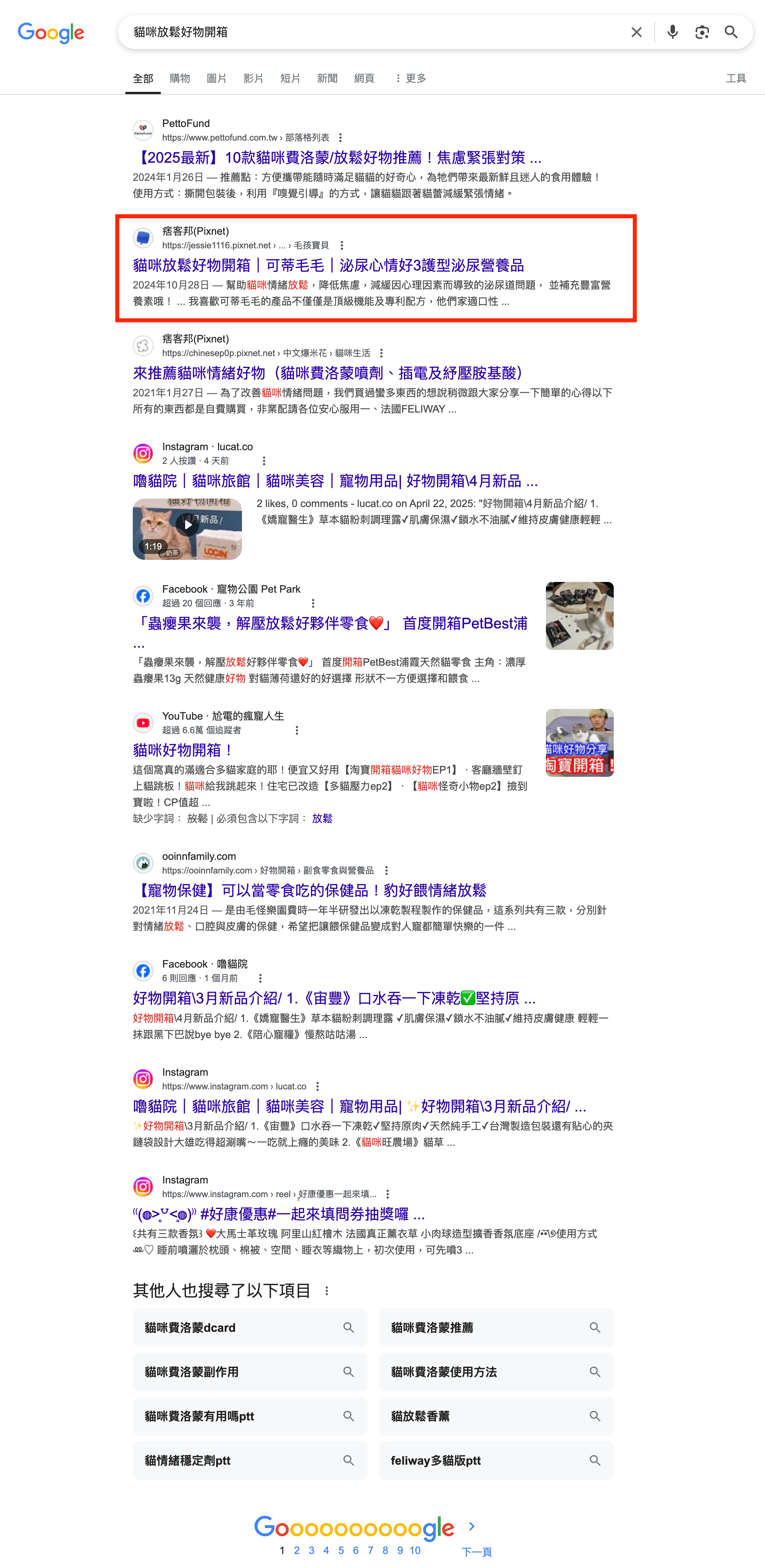Expand the 更多 menu
Screen dimensions: 765x1568
411,79
